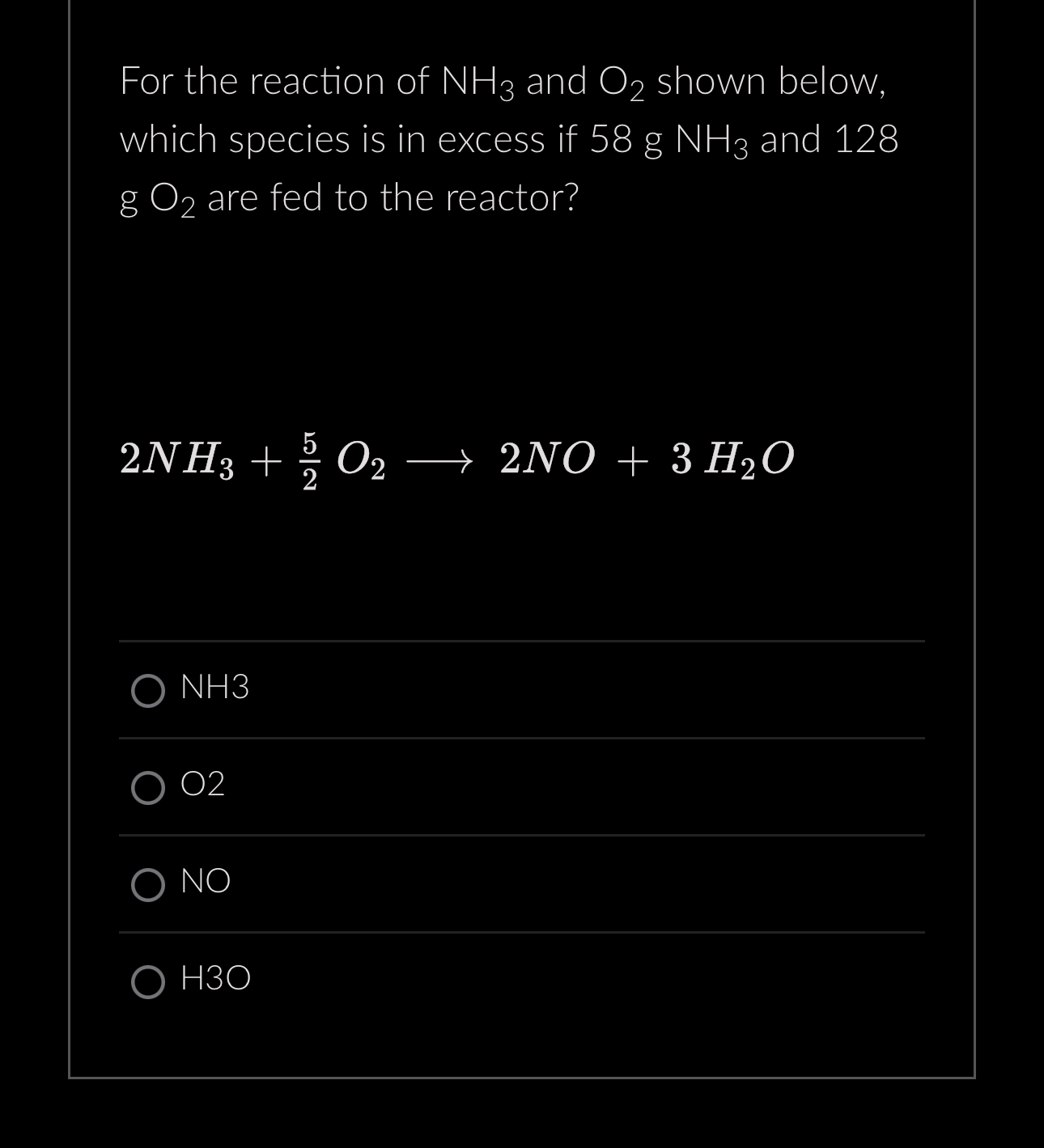The height and width of the screenshot is (1148, 1044).
Task: Click the H3O answer label text
Action: tap(214, 979)
